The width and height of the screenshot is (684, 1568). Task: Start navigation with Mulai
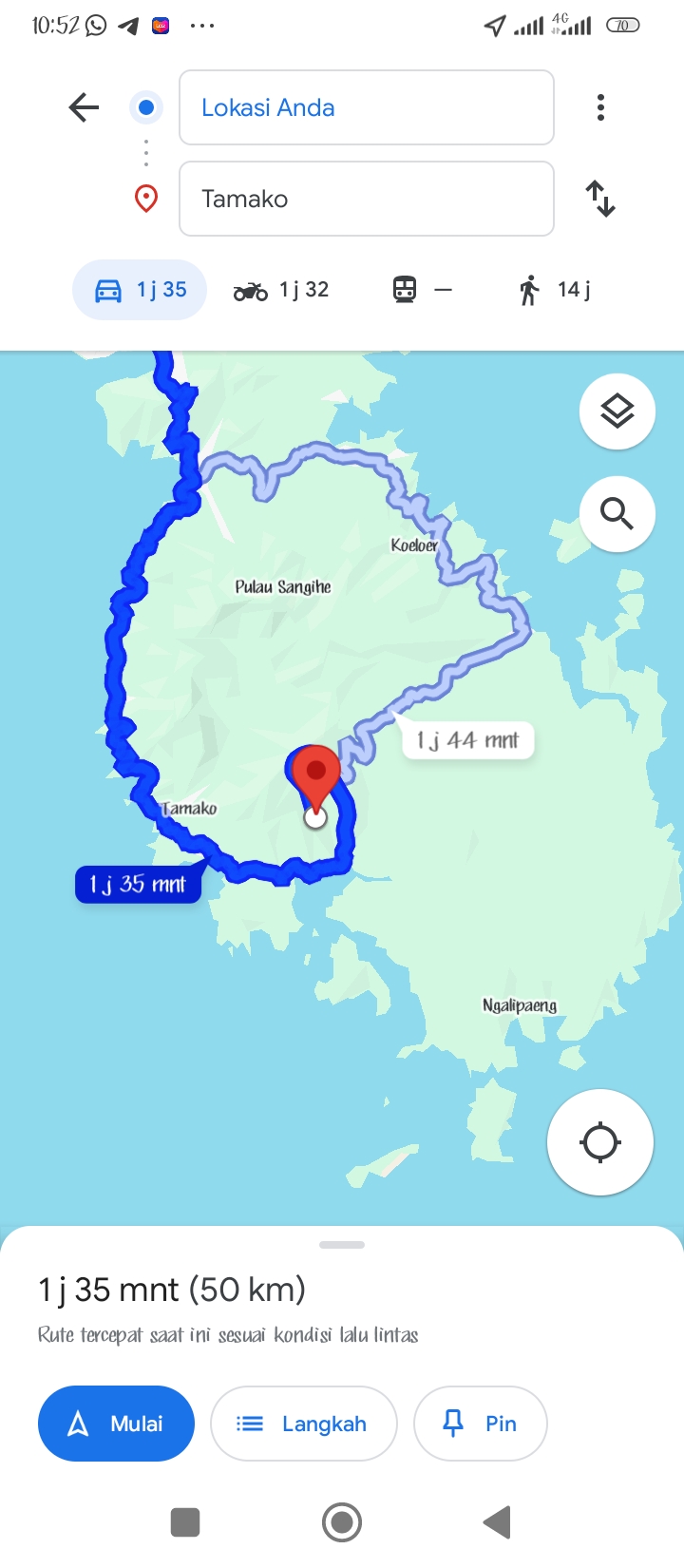(x=116, y=1424)
